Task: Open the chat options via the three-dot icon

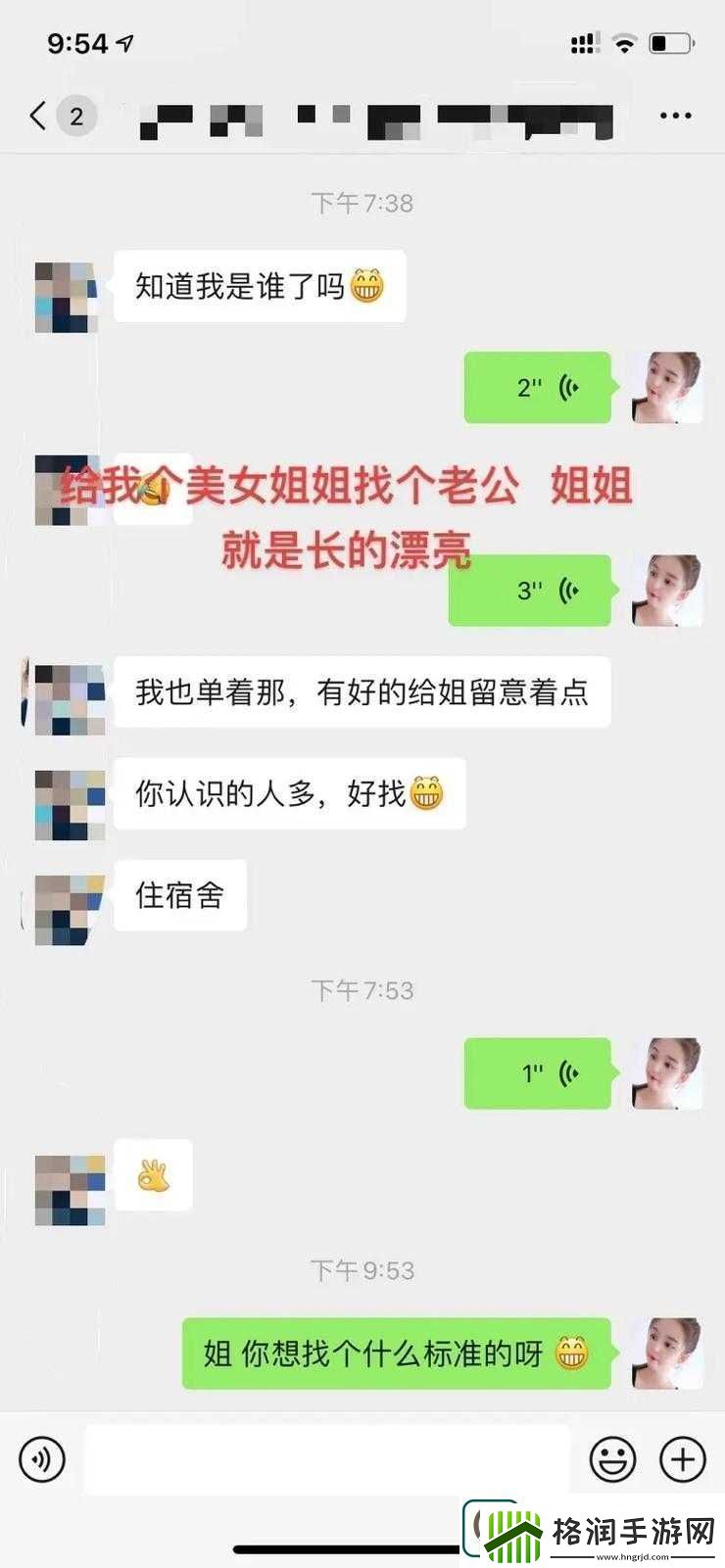Action: coord(676,115)
